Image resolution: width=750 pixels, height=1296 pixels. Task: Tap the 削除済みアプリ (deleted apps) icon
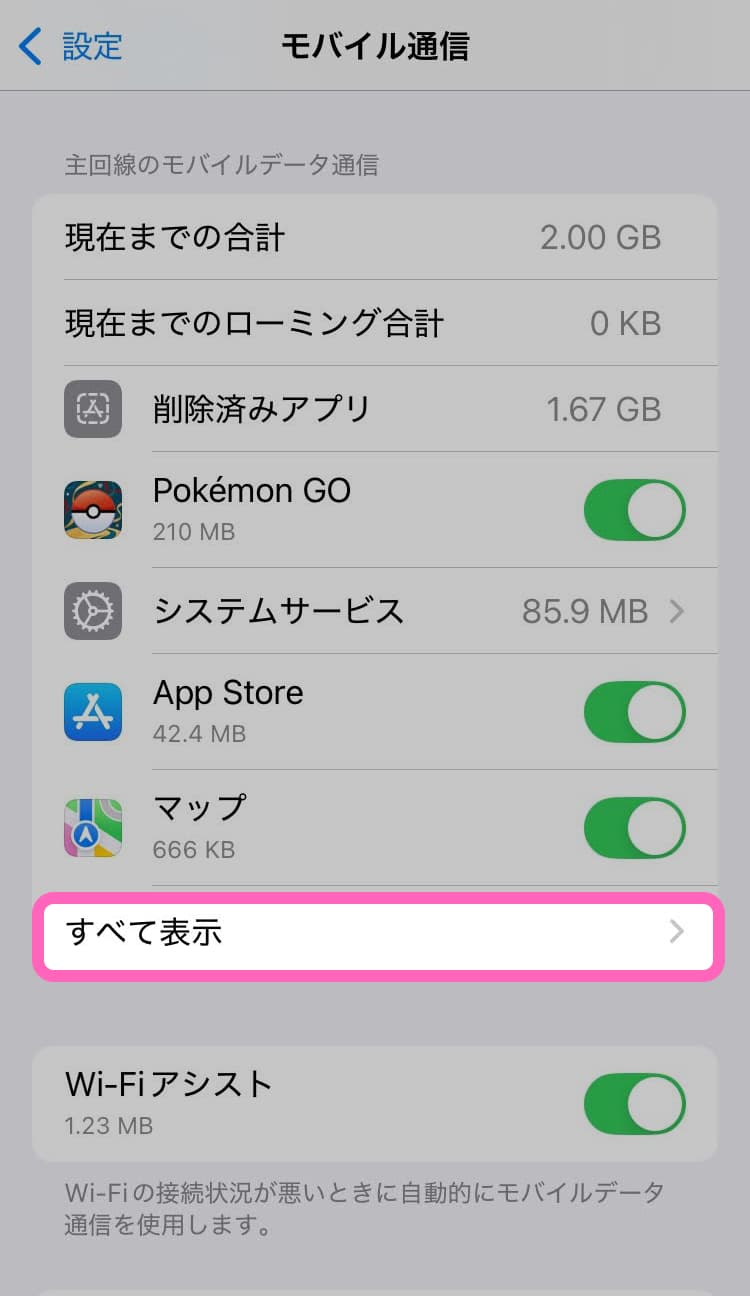[x=93, y=408]
